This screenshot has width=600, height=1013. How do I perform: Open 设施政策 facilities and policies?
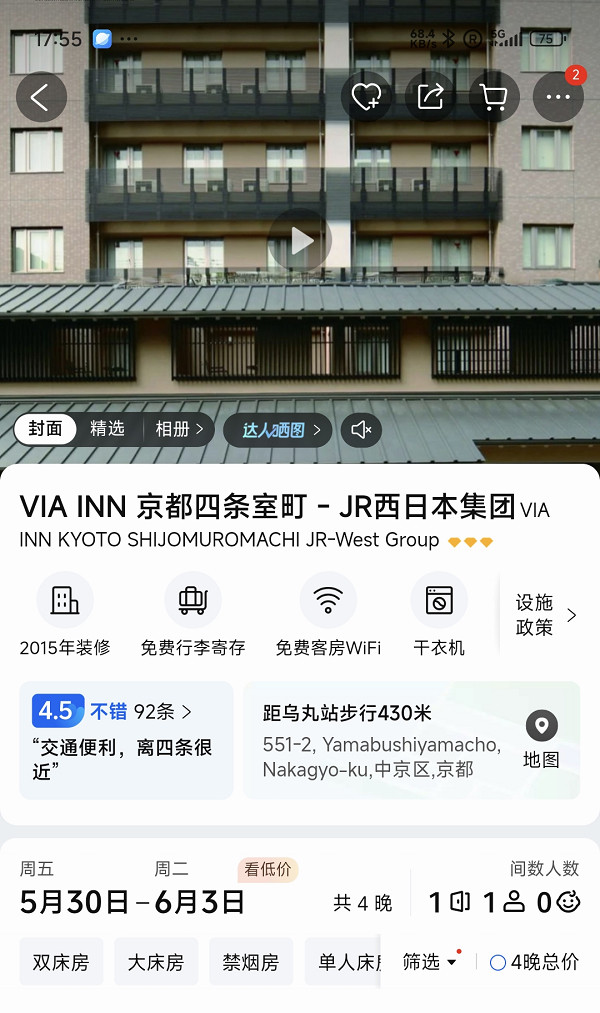point(546,615)
